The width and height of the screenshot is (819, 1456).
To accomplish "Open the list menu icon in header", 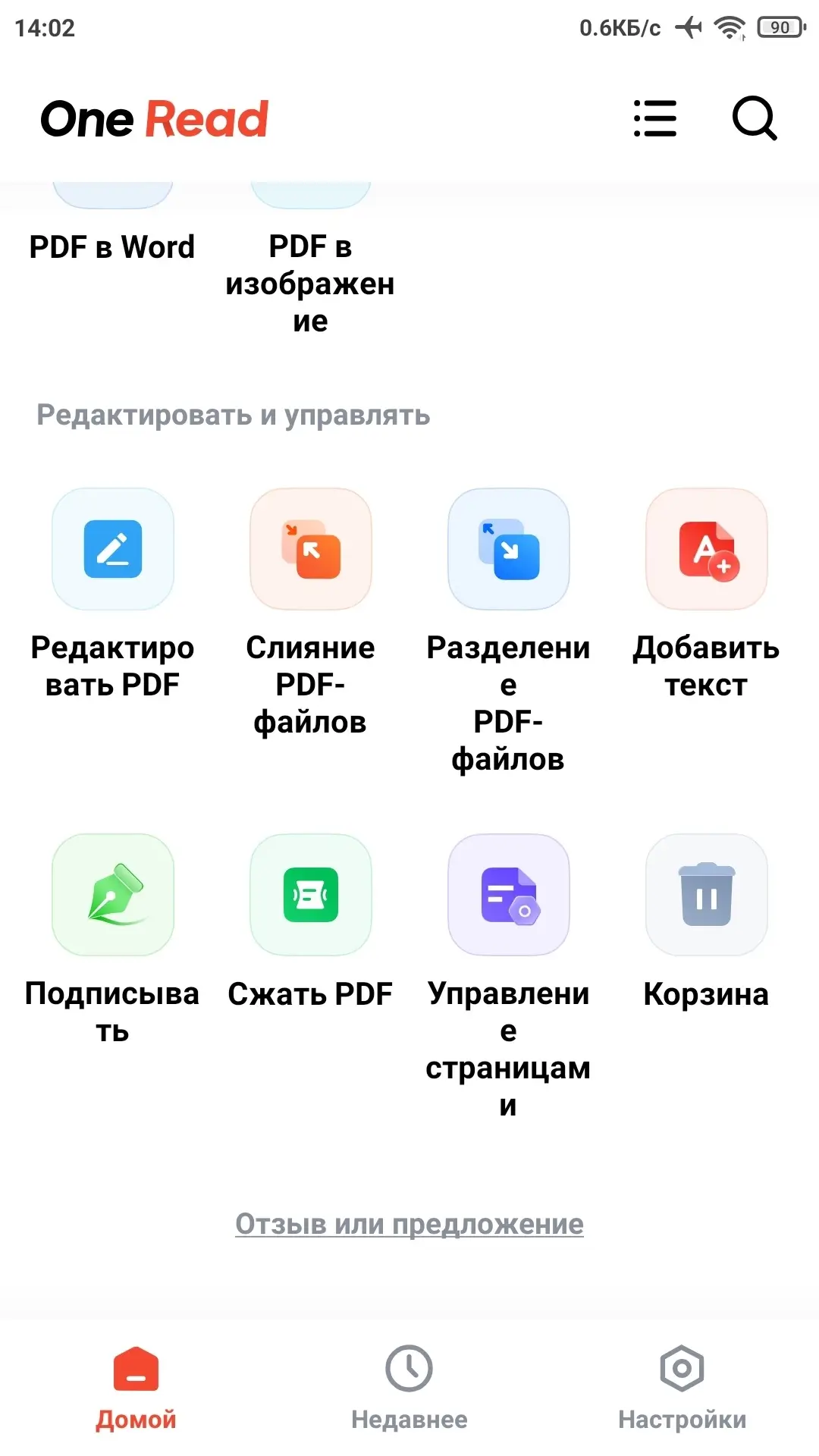I will coord(654,118).
